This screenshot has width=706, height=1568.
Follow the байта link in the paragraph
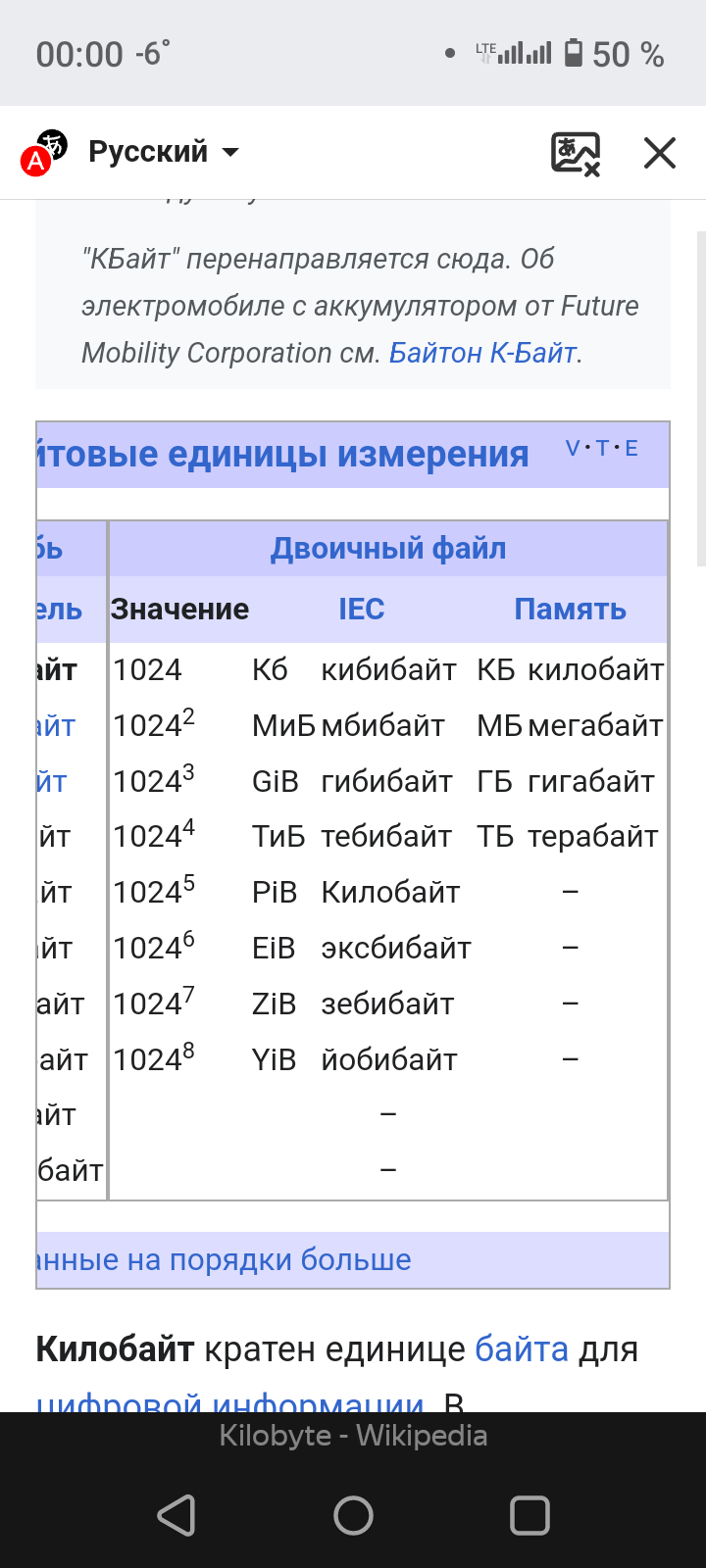click(522, 1350)
